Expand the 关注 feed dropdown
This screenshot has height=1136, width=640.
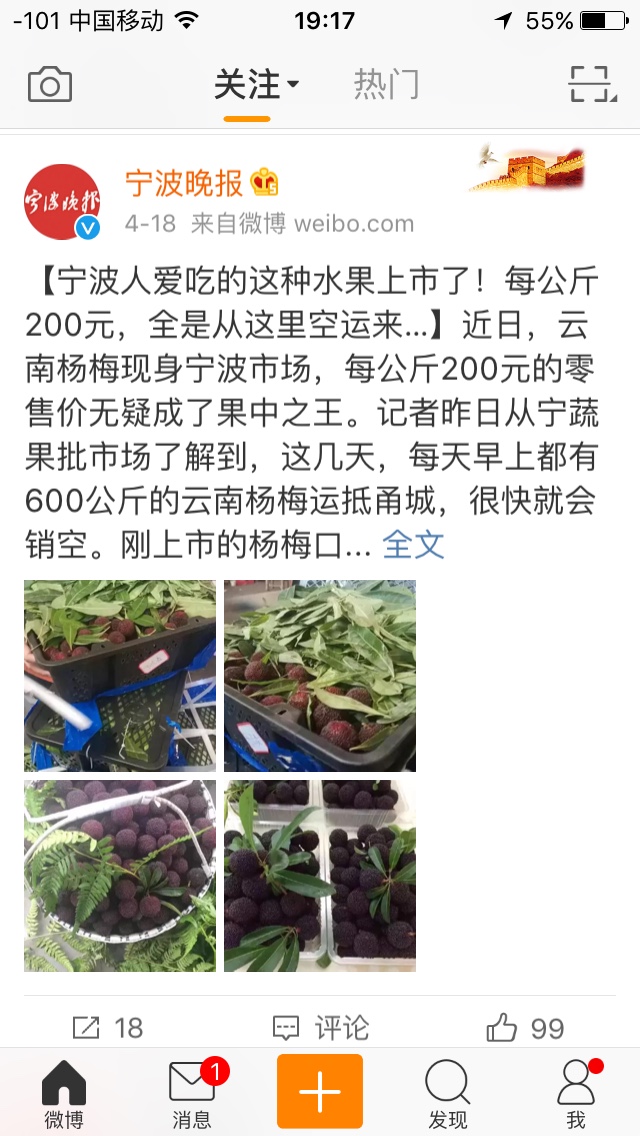(256, 85)
